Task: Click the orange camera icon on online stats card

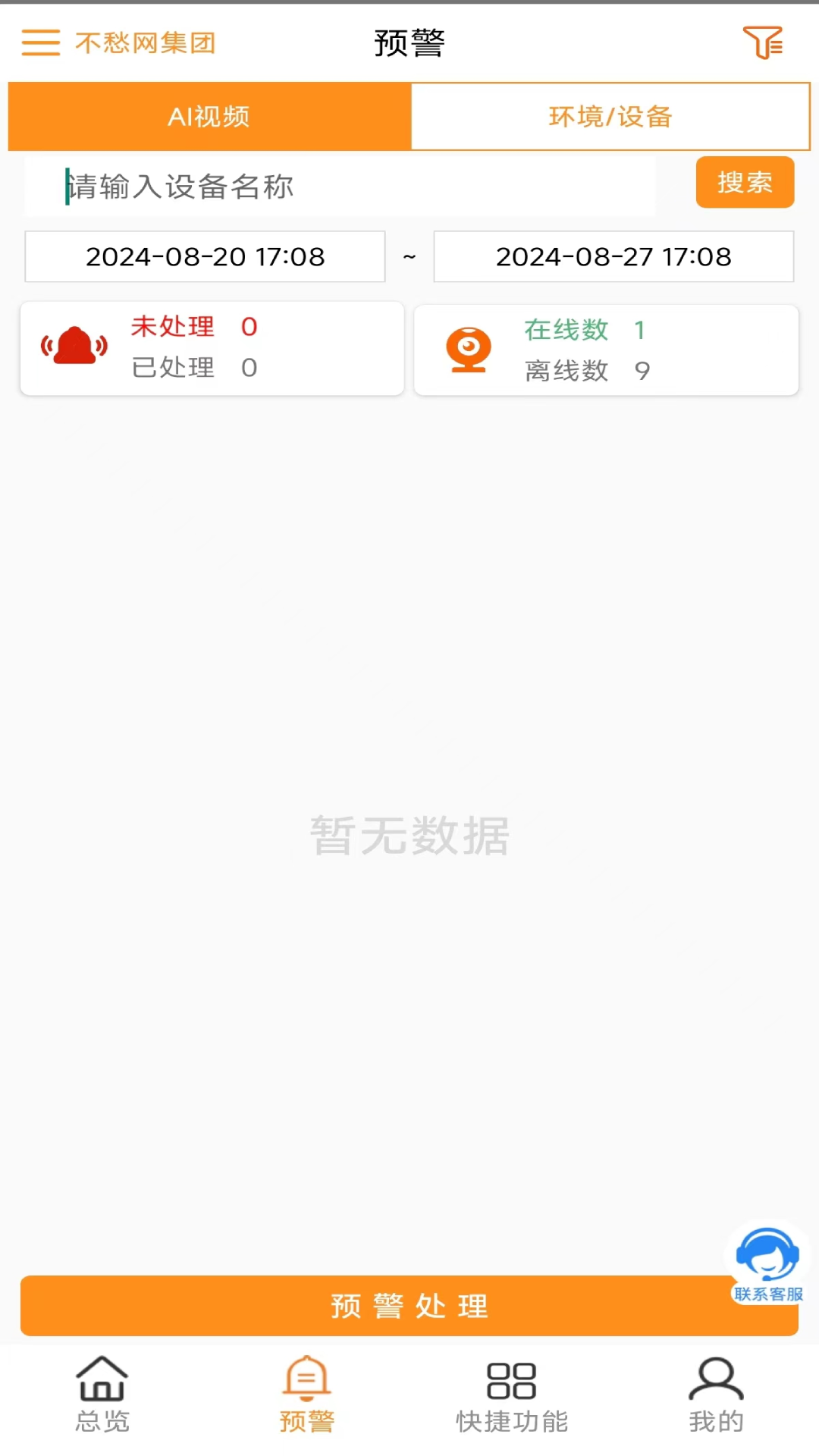Action: 470,349
